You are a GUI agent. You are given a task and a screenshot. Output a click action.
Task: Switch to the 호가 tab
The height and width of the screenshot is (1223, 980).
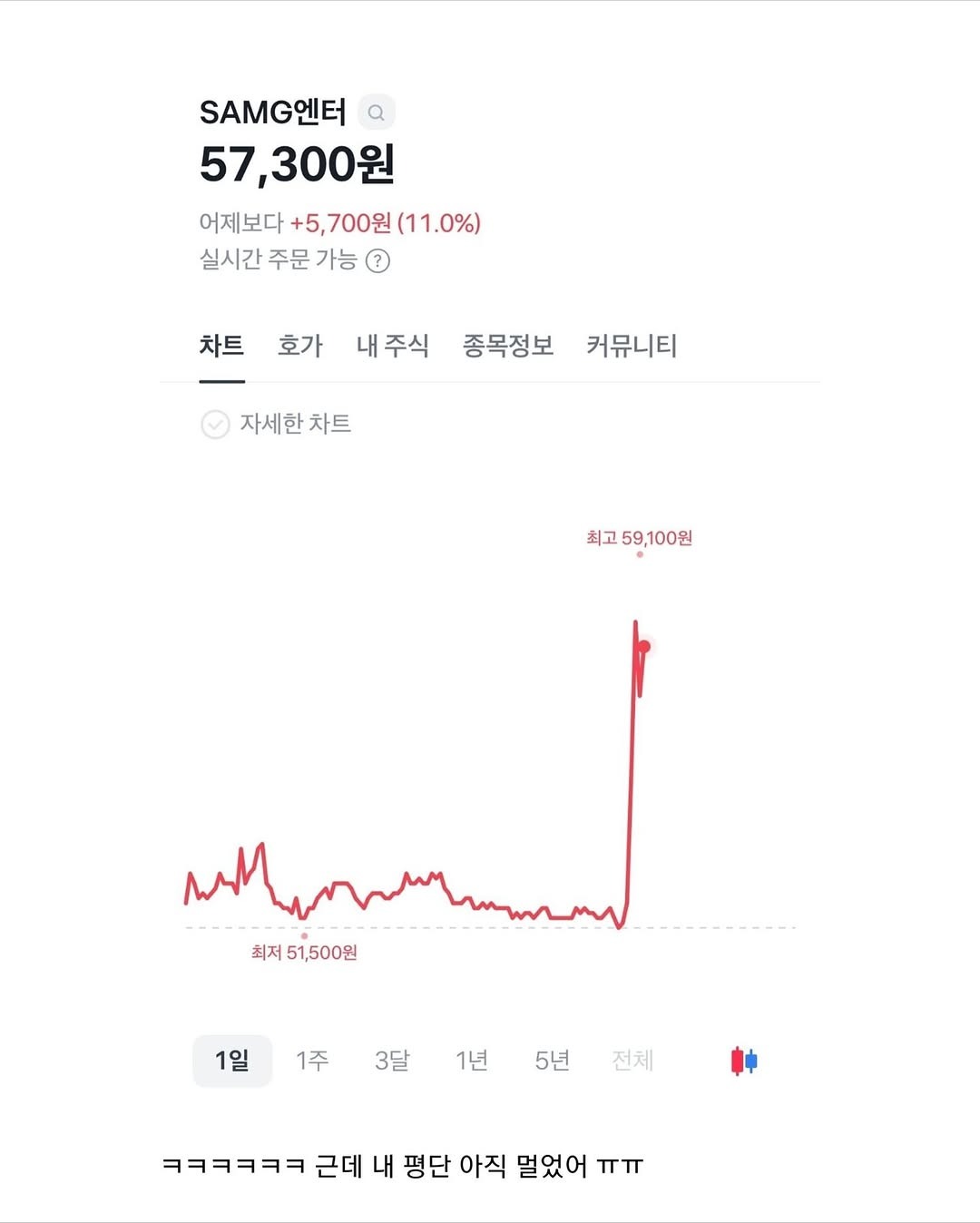(x=300, y=346)
